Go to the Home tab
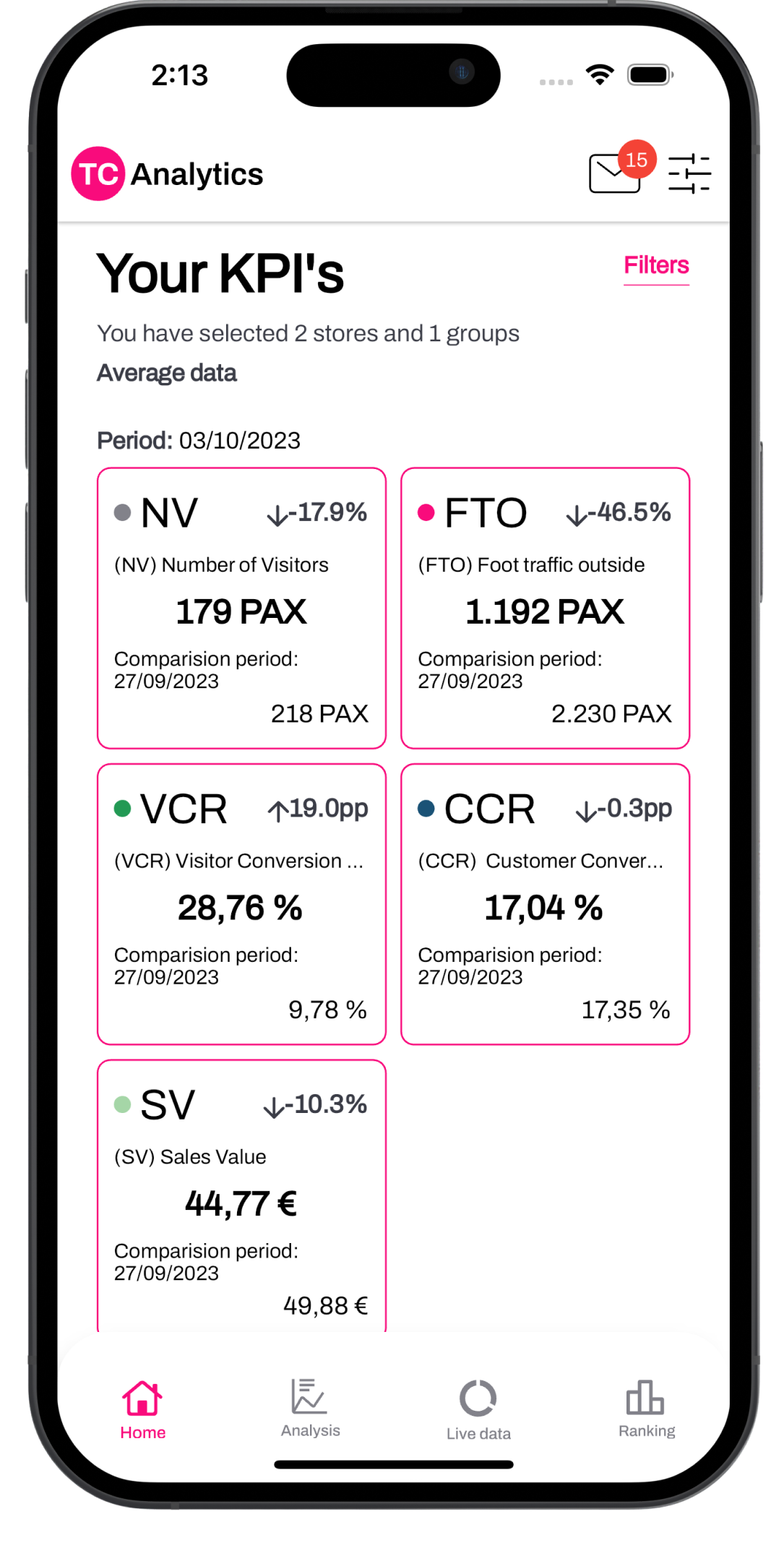Screen dimensions: 784x1543 click(143, 1409)
